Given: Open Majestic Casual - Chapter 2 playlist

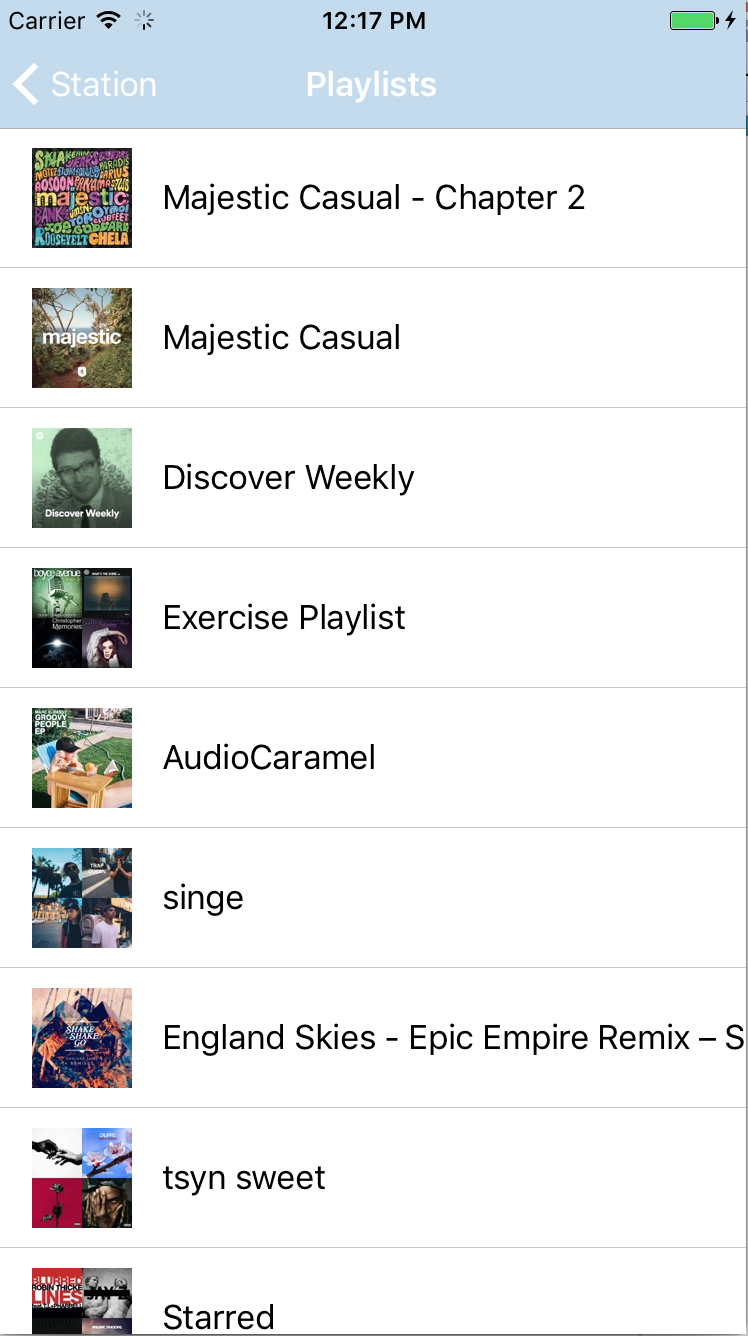Looking at the screenshot, I should click(373, 198).
